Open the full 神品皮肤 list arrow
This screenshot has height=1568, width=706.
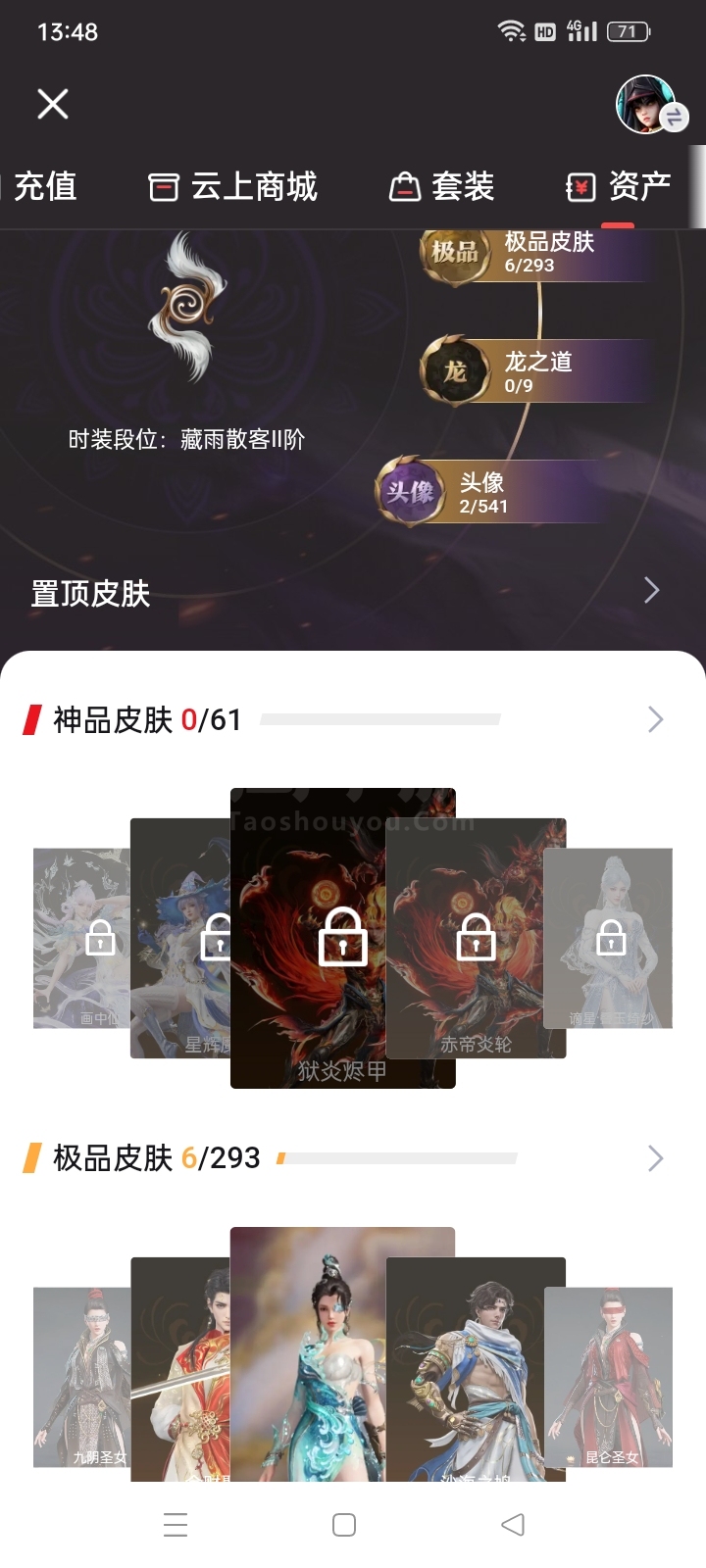655,719
